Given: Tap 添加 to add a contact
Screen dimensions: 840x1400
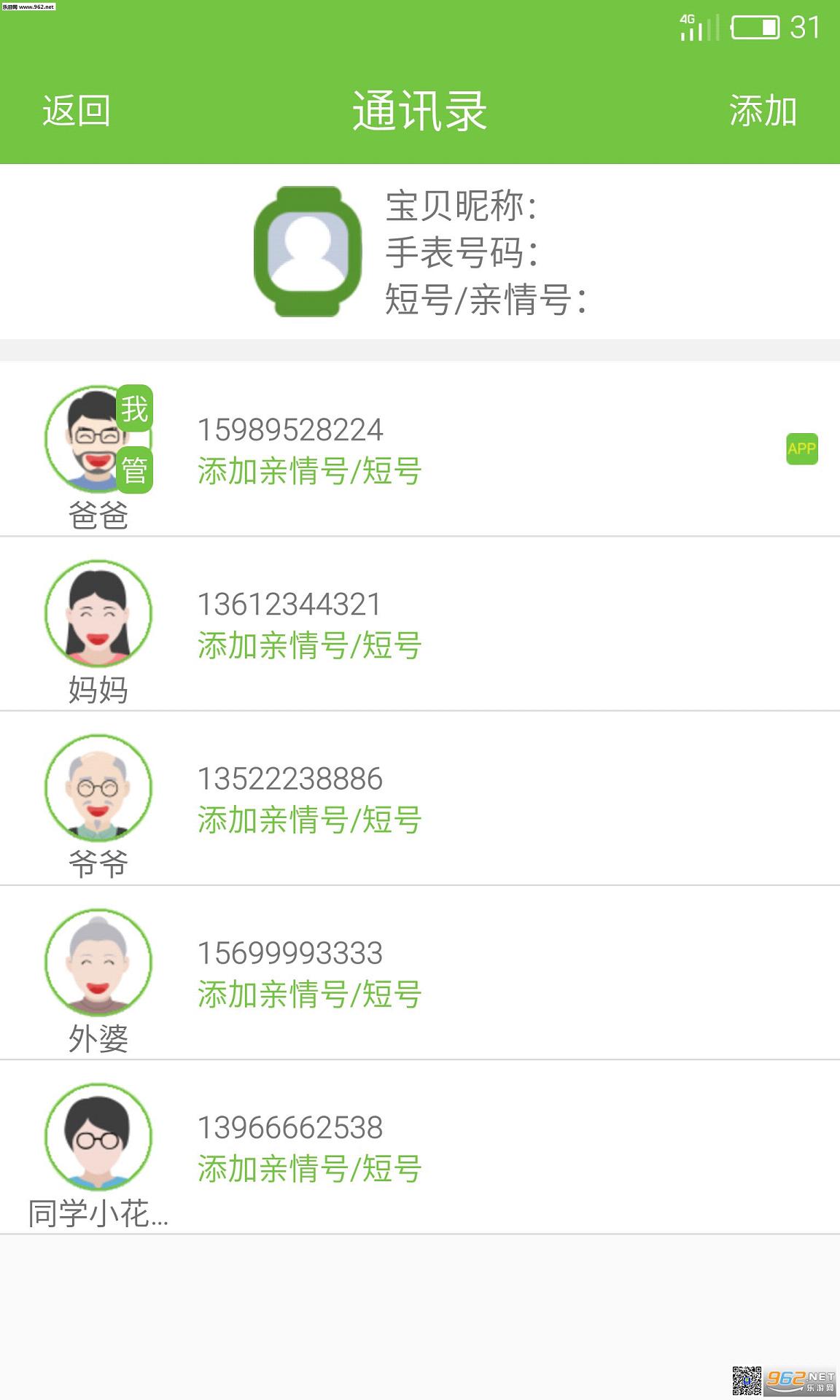Looking at the screenshot, I should click(x=763, y=111).
